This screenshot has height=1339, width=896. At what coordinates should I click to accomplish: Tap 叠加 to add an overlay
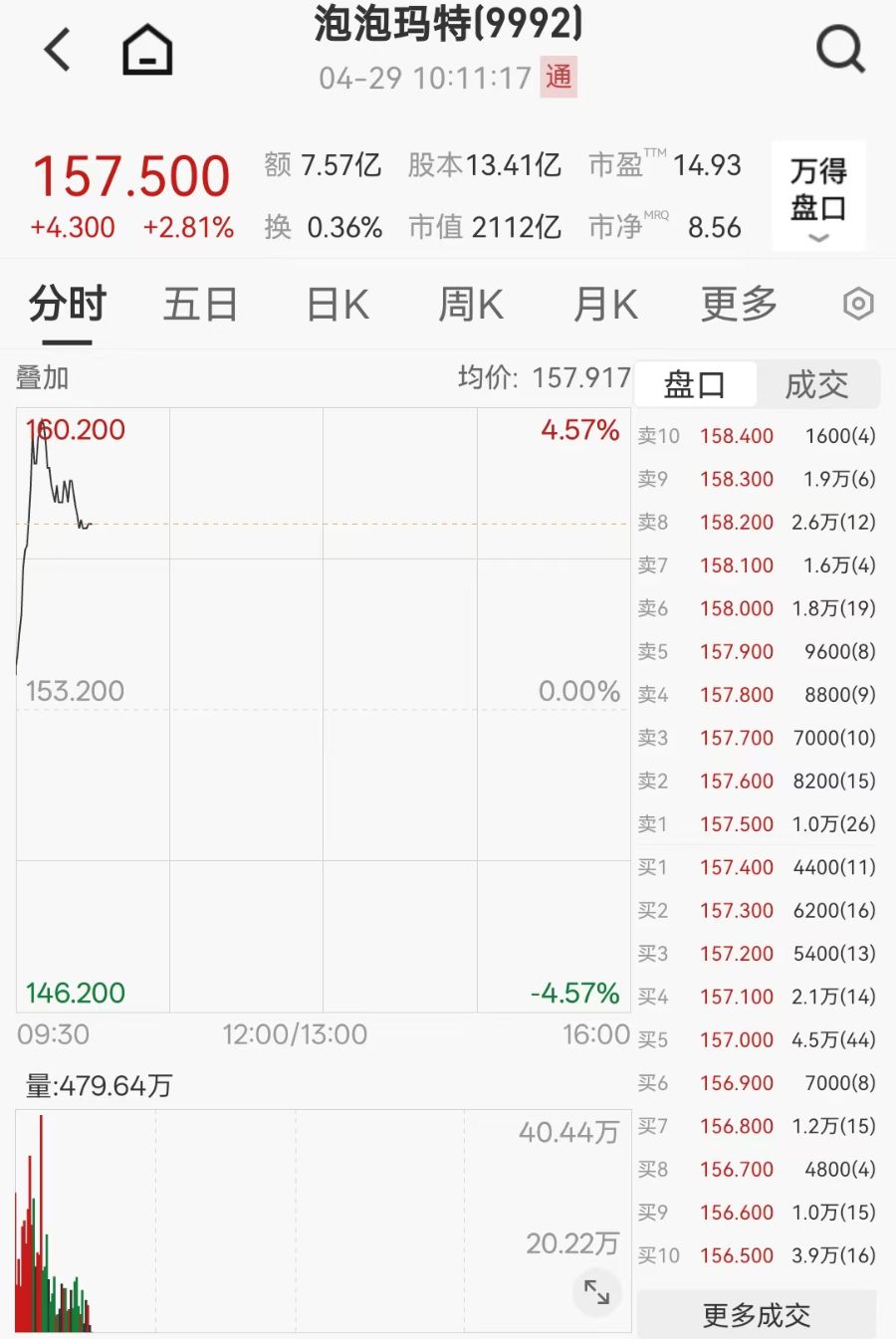point(42,378)
